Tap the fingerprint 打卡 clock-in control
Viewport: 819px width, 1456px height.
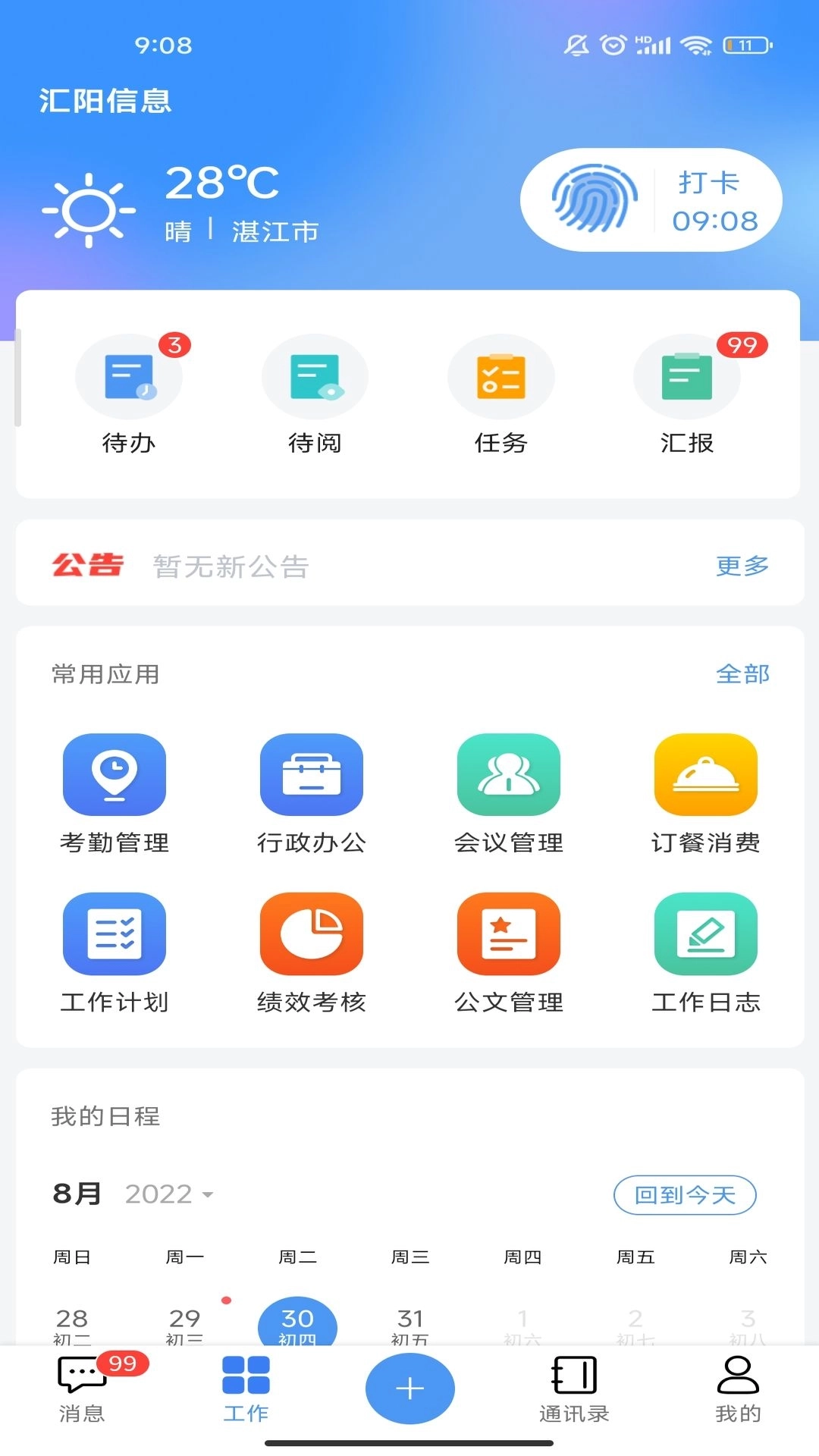click(x=650, y=199)
